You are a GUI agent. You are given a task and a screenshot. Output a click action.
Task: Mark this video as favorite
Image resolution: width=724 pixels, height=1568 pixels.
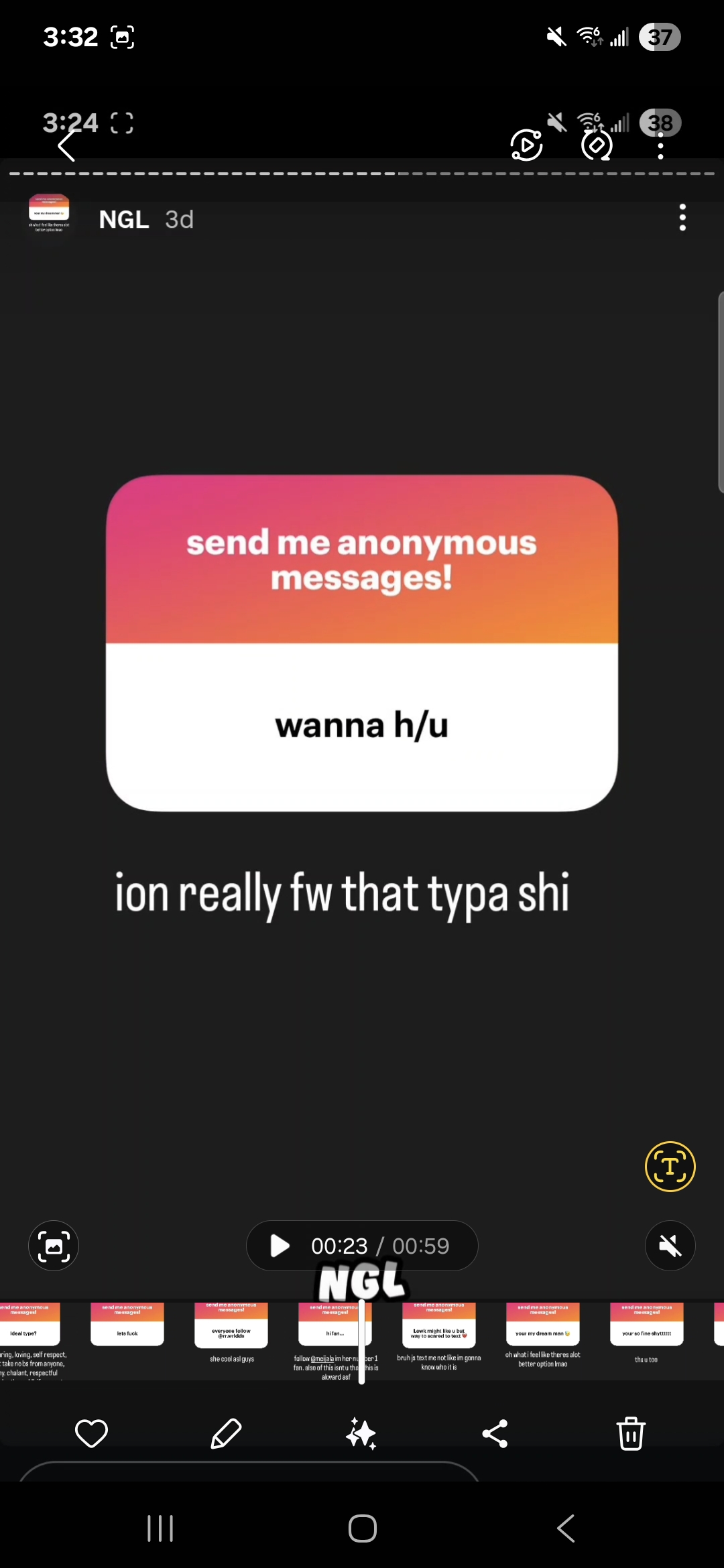click(91, 1433)
